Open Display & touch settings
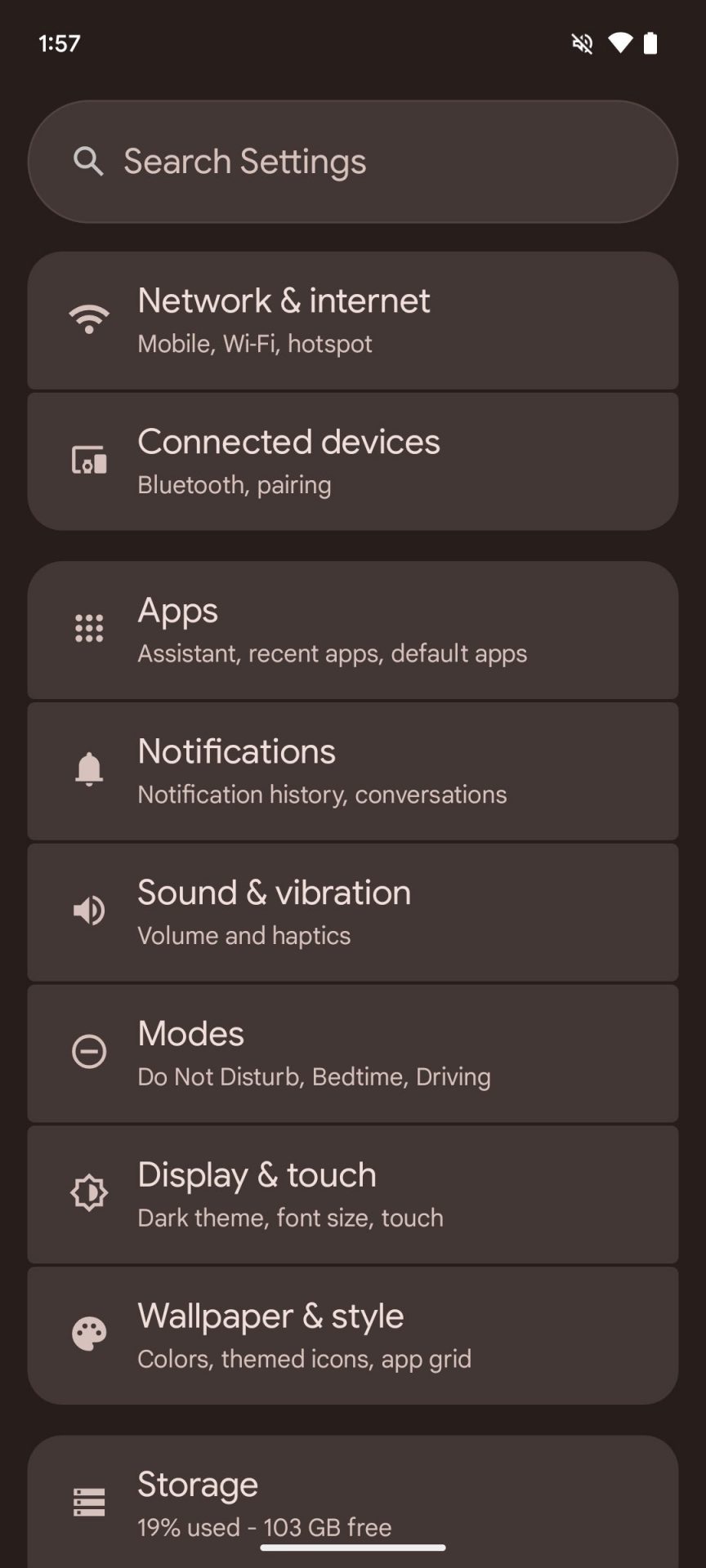This screenshot has width=706, height=1568. 353,1195
